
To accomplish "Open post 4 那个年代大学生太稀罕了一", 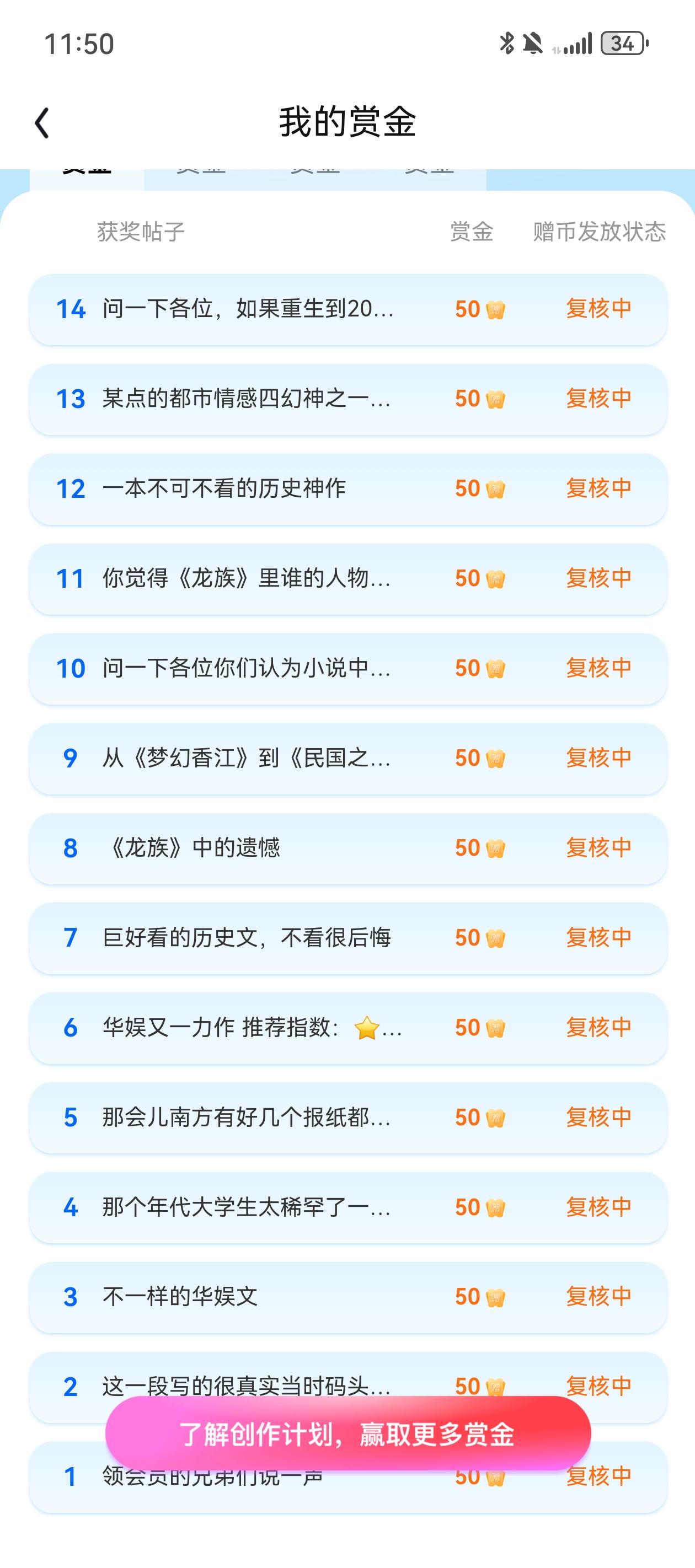I will coord(348,1207).
